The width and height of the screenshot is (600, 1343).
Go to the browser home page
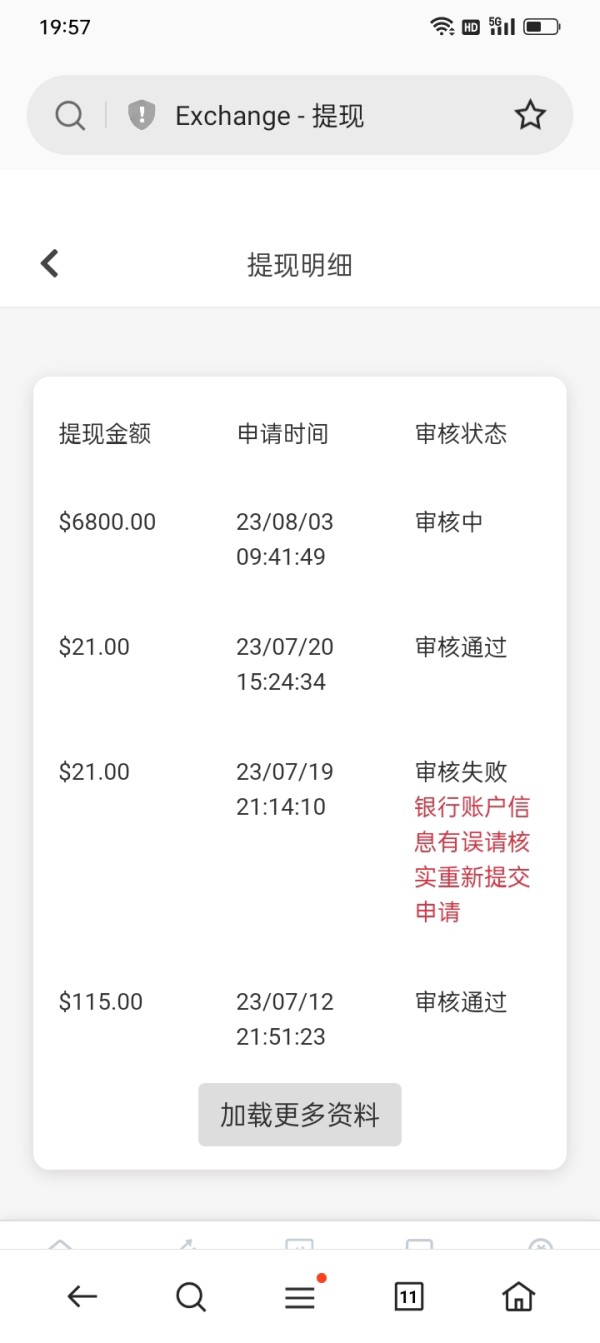[x=518, y=1297]
